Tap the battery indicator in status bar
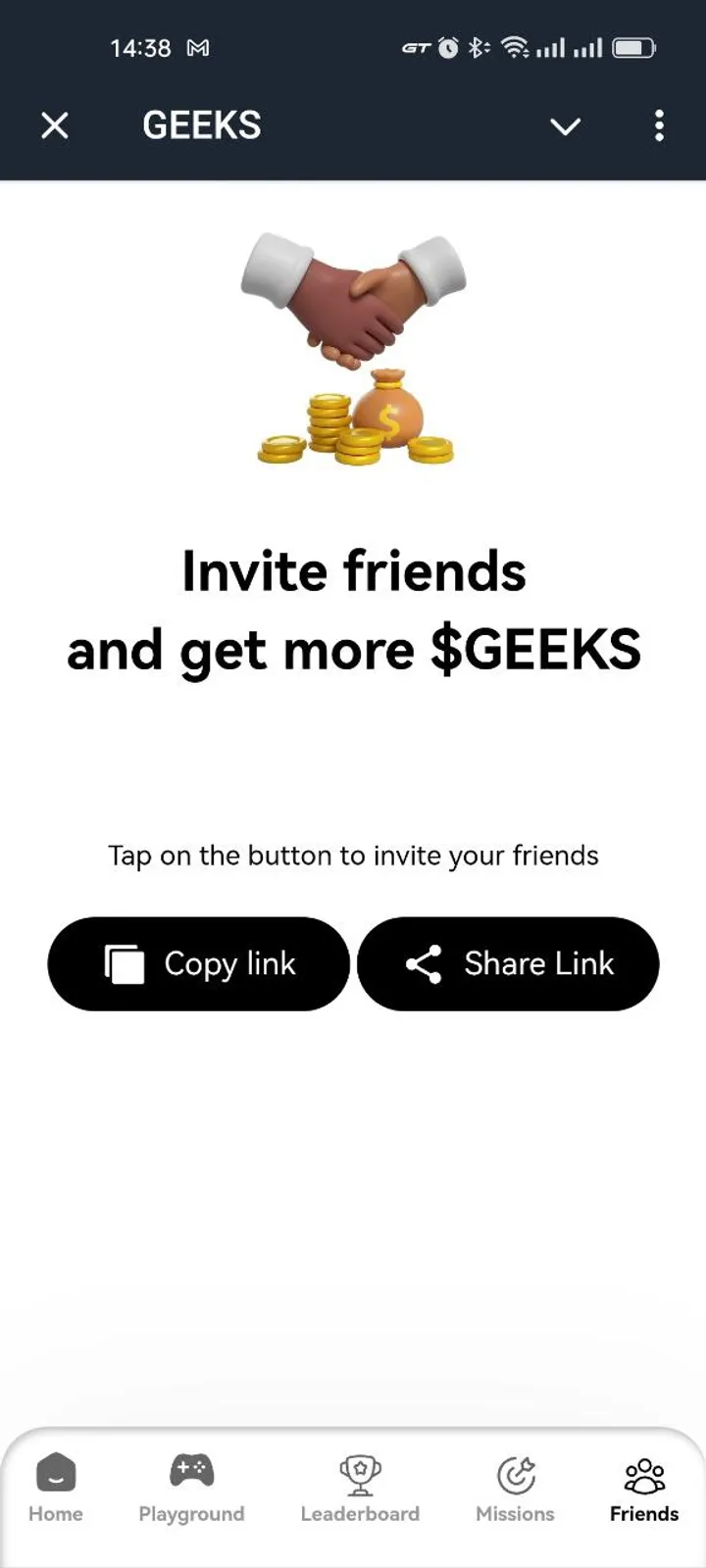 tap(634, 47)
